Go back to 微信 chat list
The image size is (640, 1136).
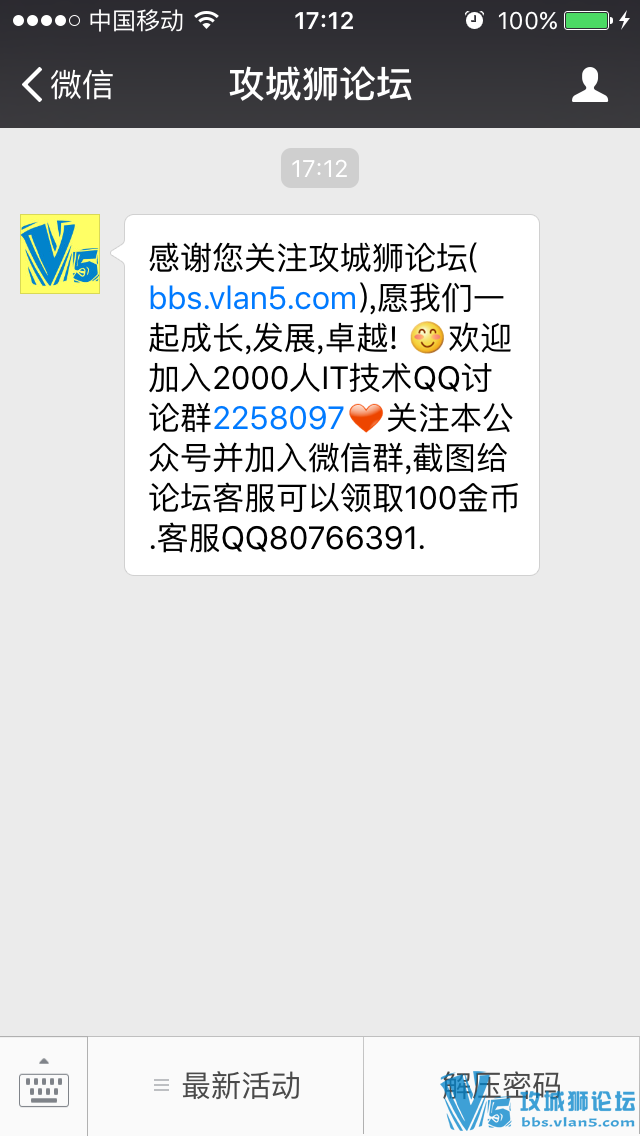tap(68, 85)
